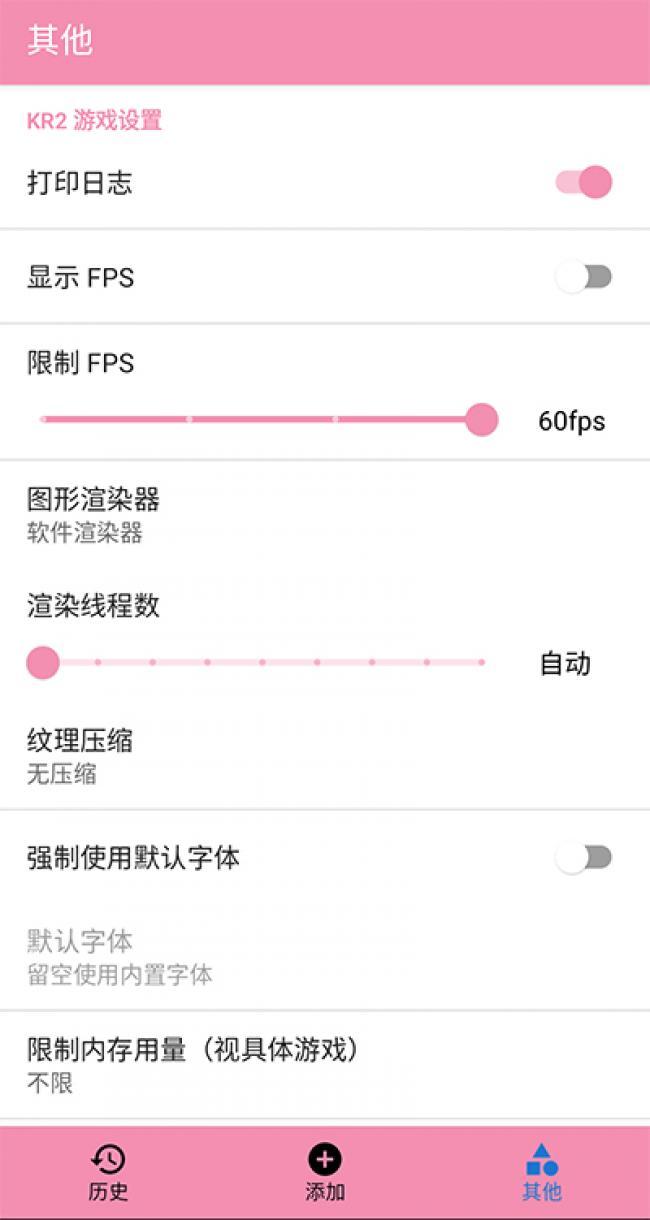Go to the 添加 tab
This screenshot has height=1220, width=650.
325,1173
